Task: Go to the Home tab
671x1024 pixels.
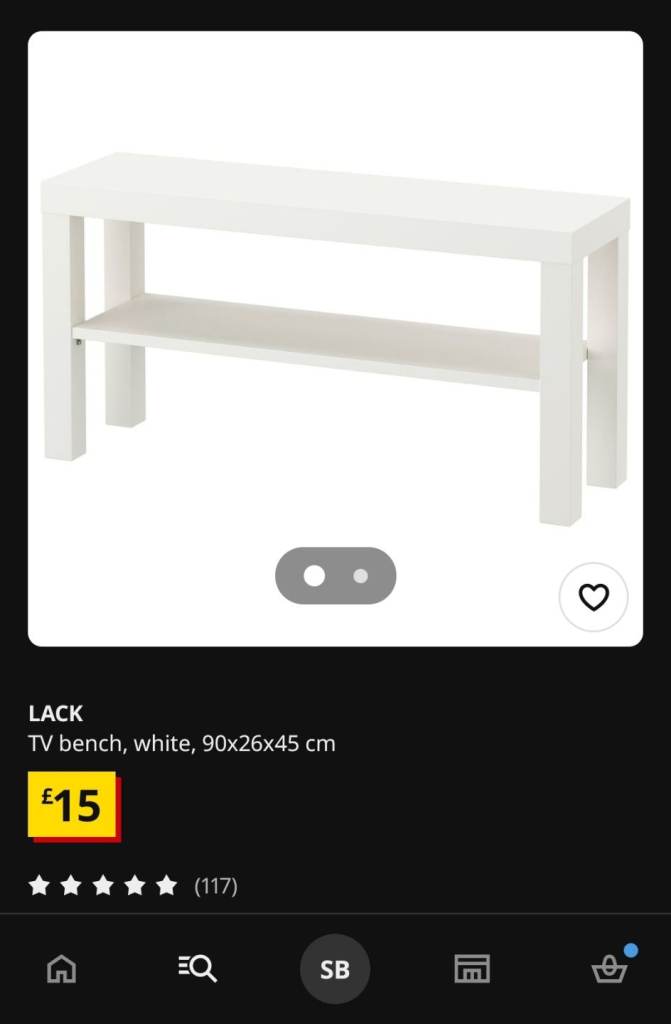Action: [x=62, y=968]
